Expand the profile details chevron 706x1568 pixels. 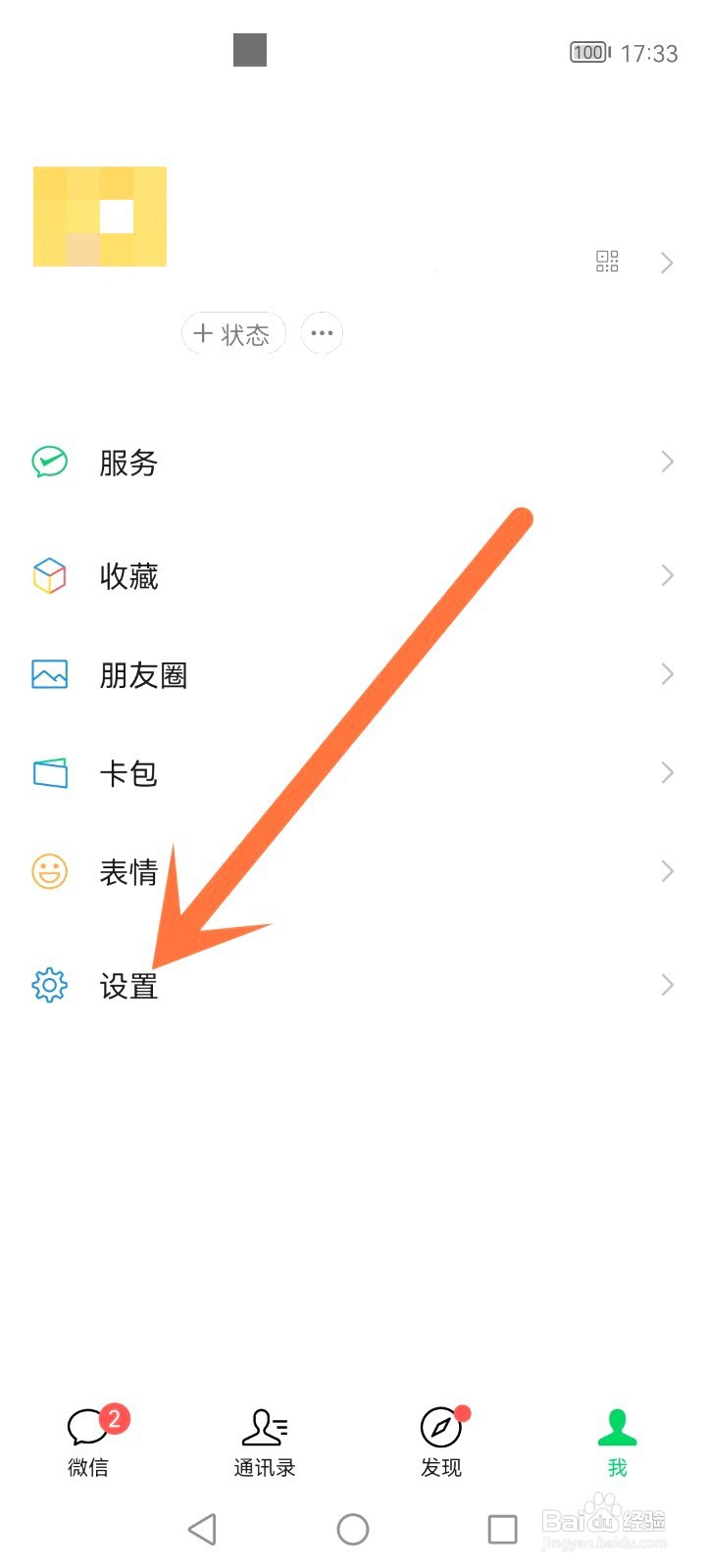(x=668, y=262)
